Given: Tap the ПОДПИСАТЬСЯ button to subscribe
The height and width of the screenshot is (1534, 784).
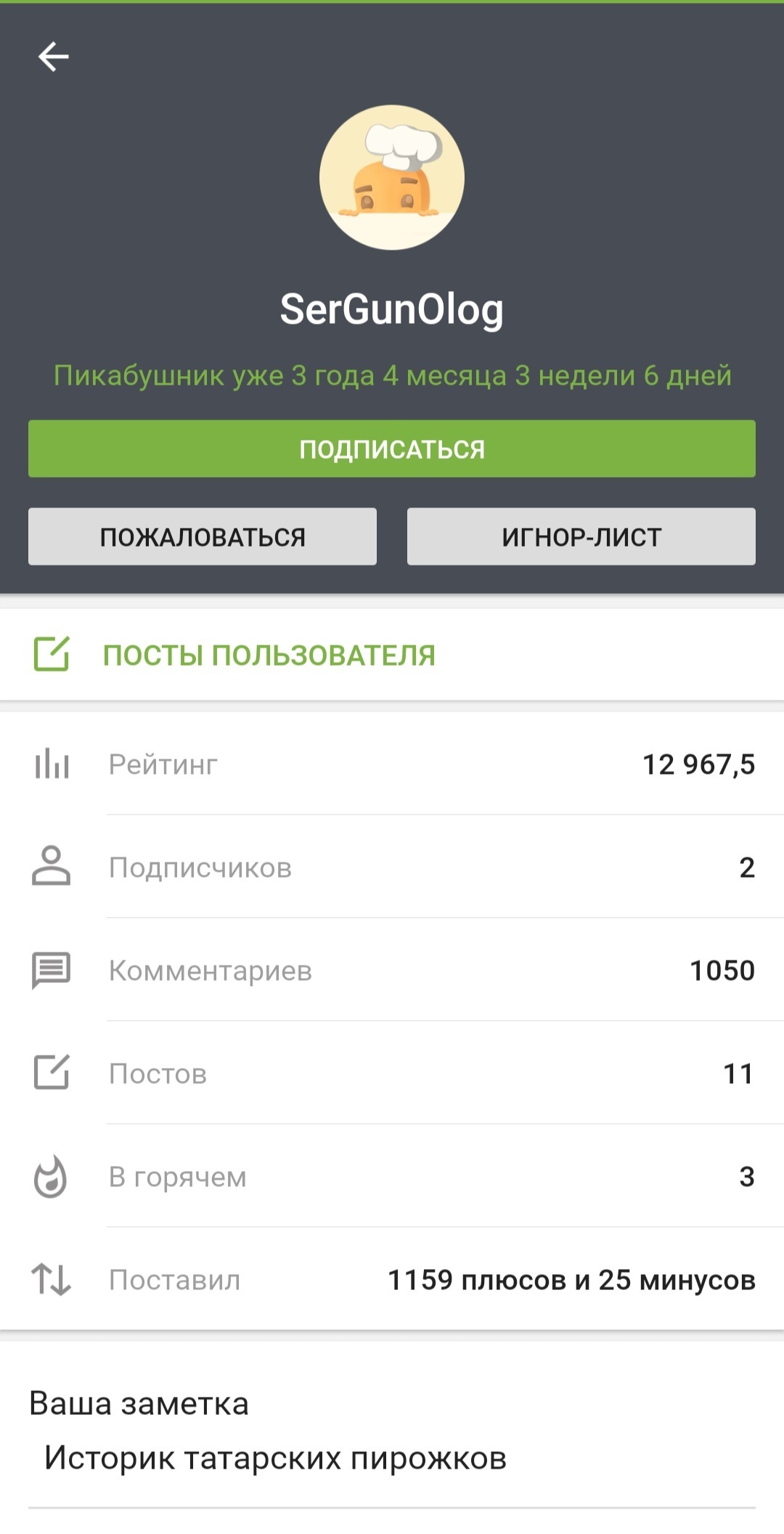Looking at the screenshot, I should [x=392, y=449].
